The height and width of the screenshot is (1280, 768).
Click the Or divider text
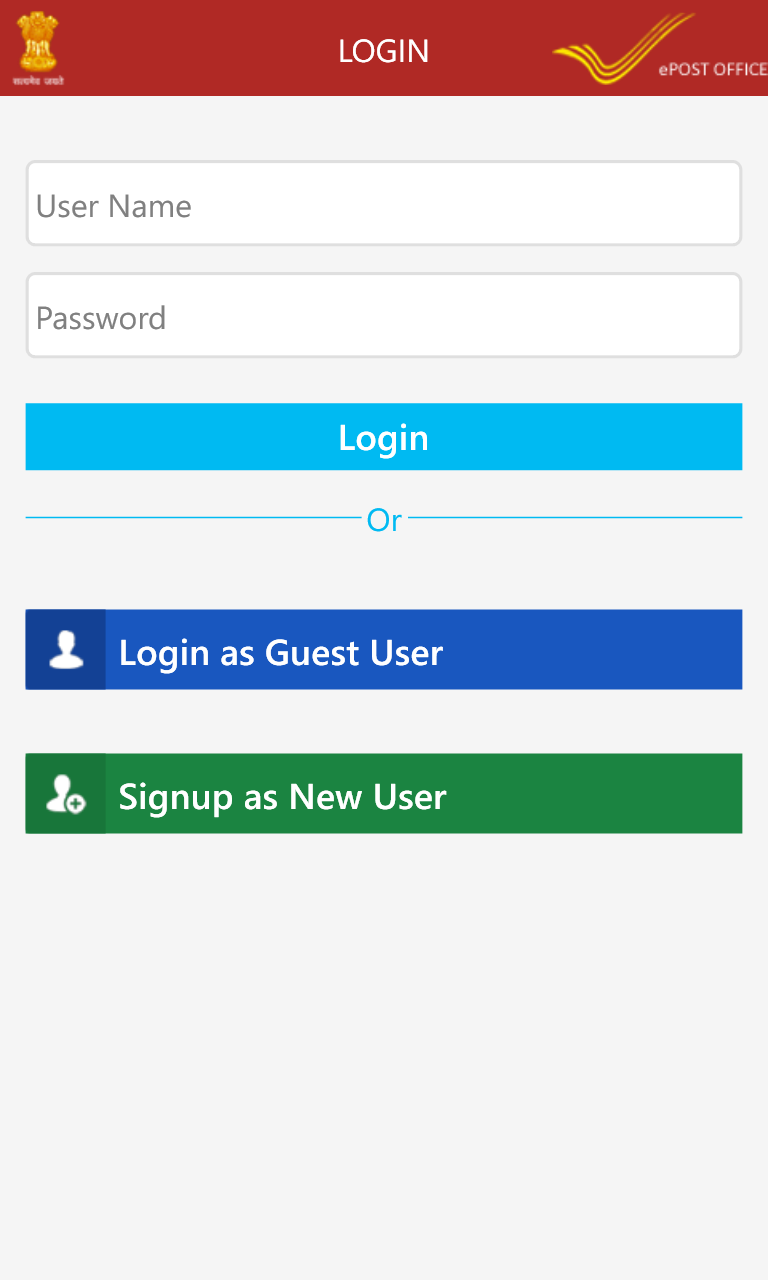384,519
